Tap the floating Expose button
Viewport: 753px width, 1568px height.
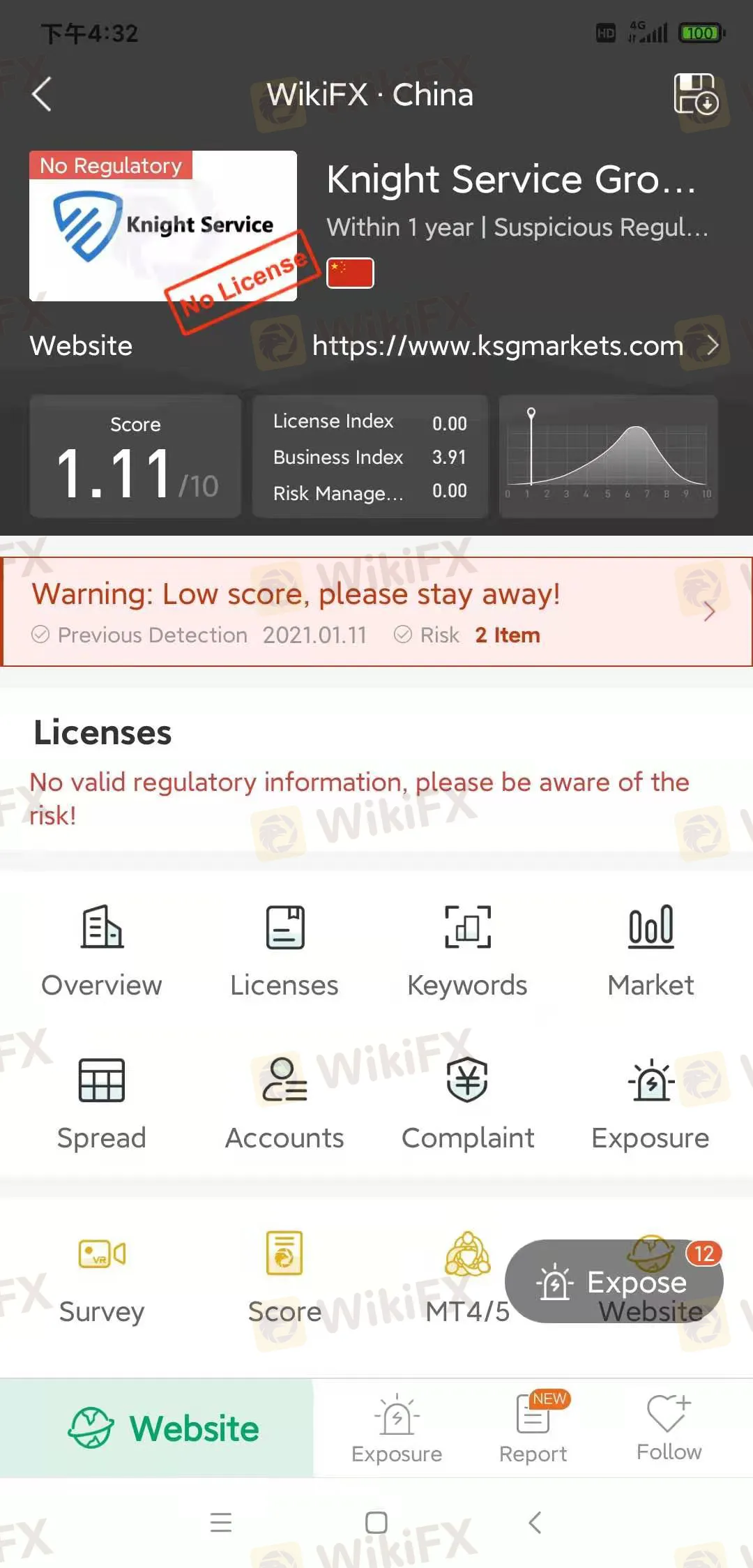coord(614,1281)
